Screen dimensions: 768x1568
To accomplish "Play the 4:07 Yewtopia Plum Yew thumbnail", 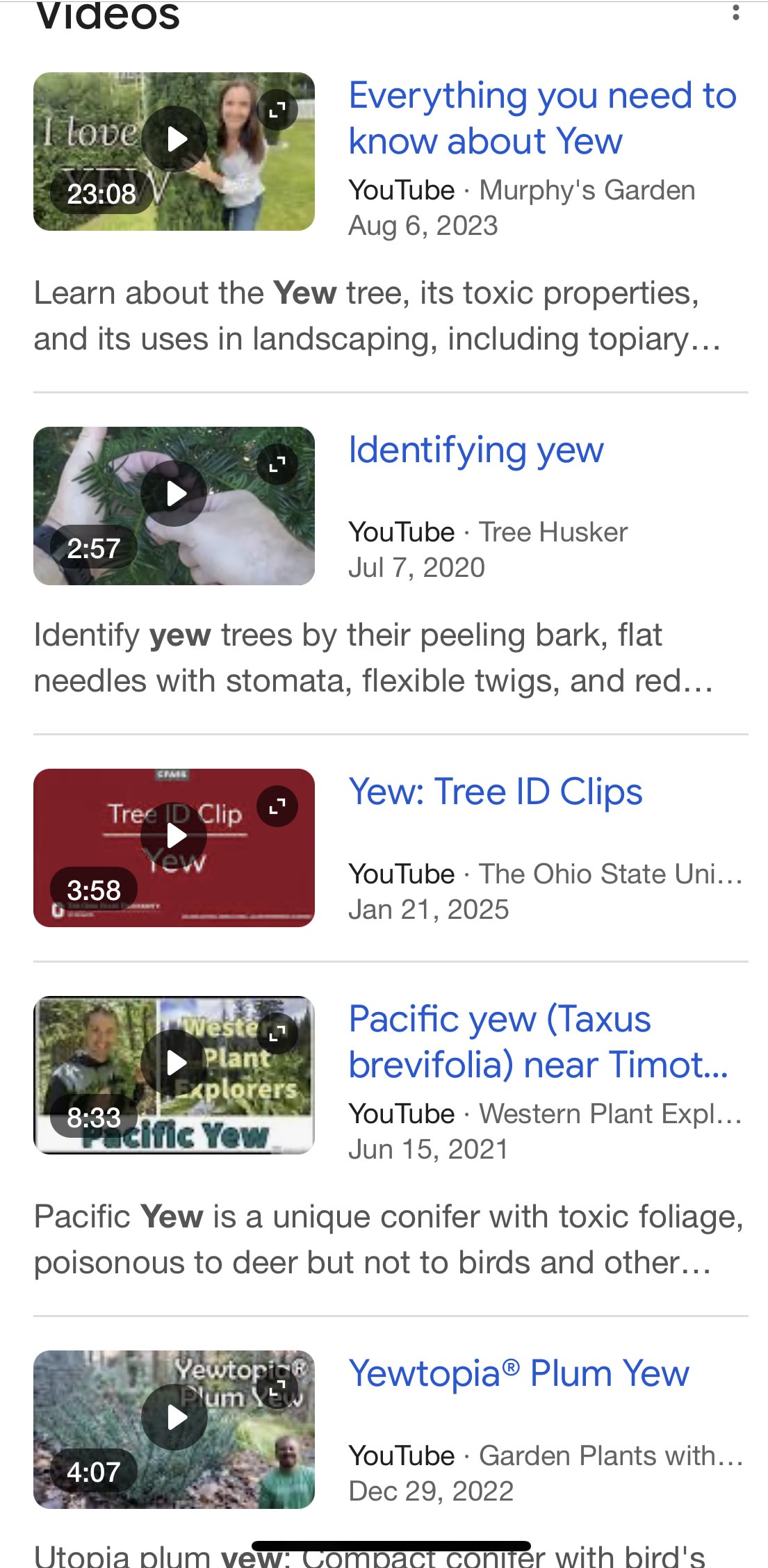I will pos(174,1417).
